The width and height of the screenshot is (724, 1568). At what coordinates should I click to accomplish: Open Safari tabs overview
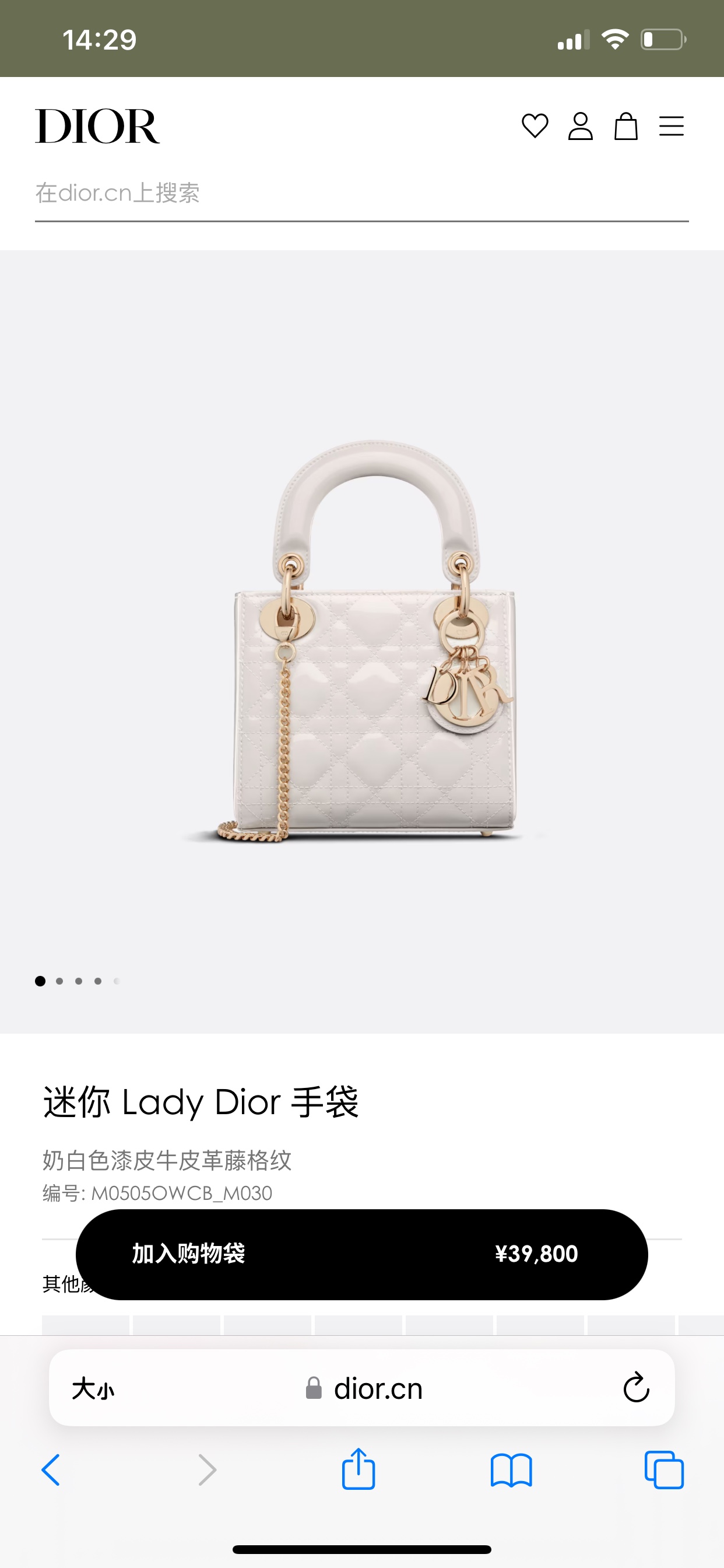[664, 1469]
